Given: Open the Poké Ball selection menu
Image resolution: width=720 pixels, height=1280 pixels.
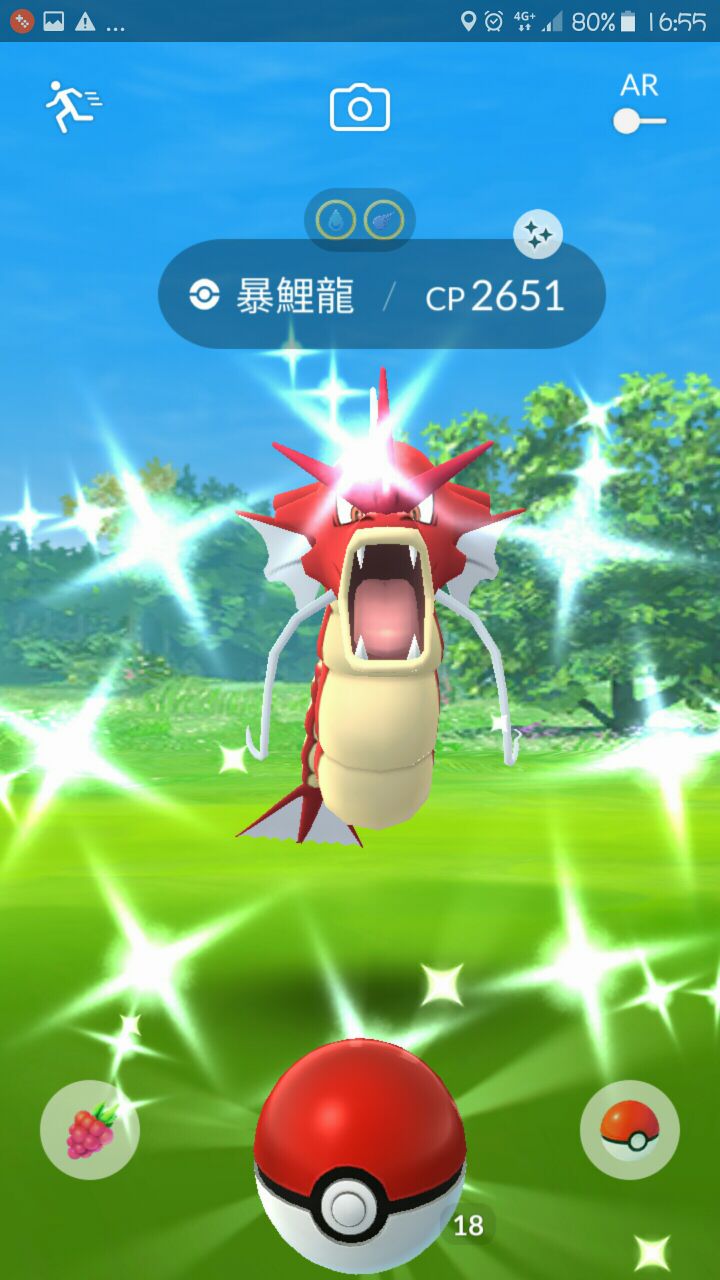Looking at the screenshot, I should pyautogui.click(x=629, y=1130).
